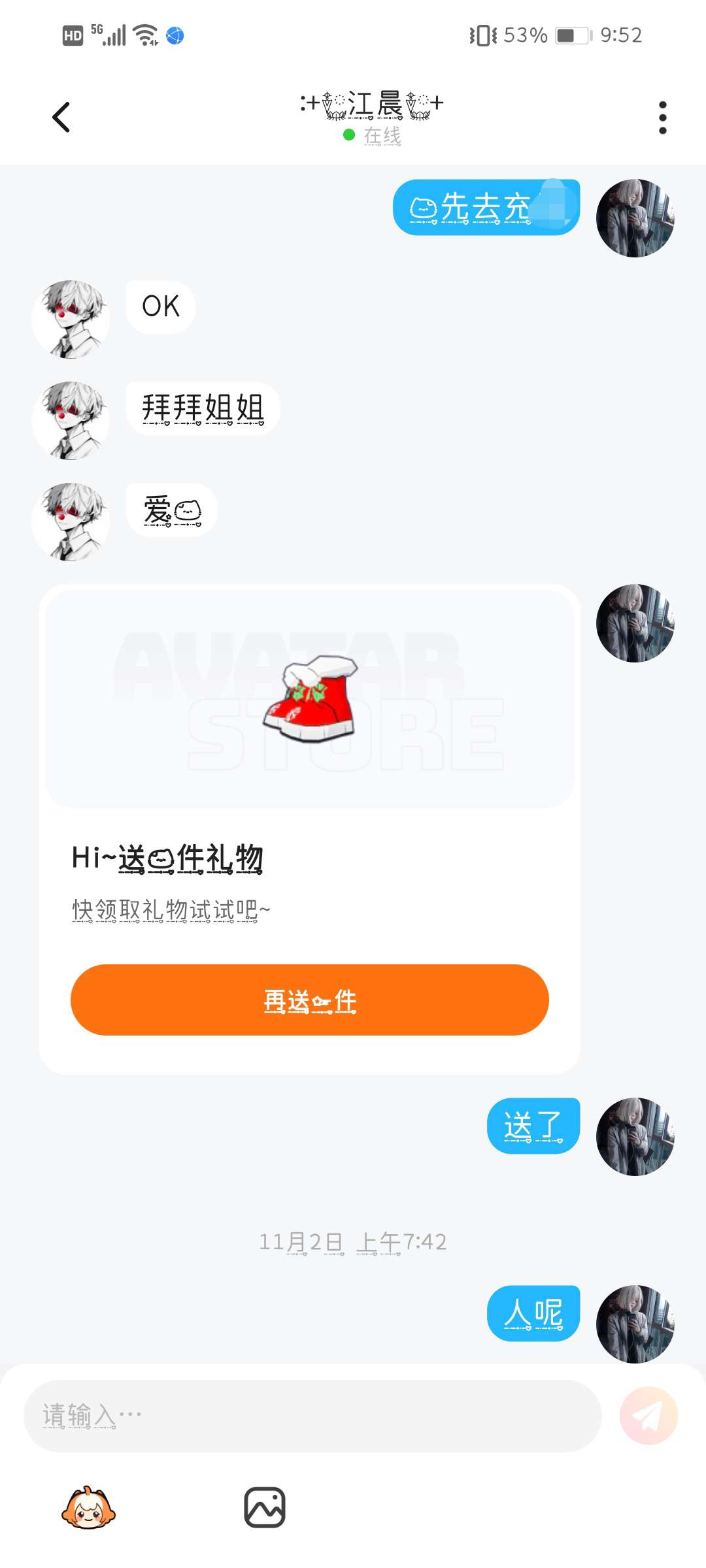Send the message with paper plane icon
Image resolution: width=706 pixels, height=1568 pixels.
648,1416
